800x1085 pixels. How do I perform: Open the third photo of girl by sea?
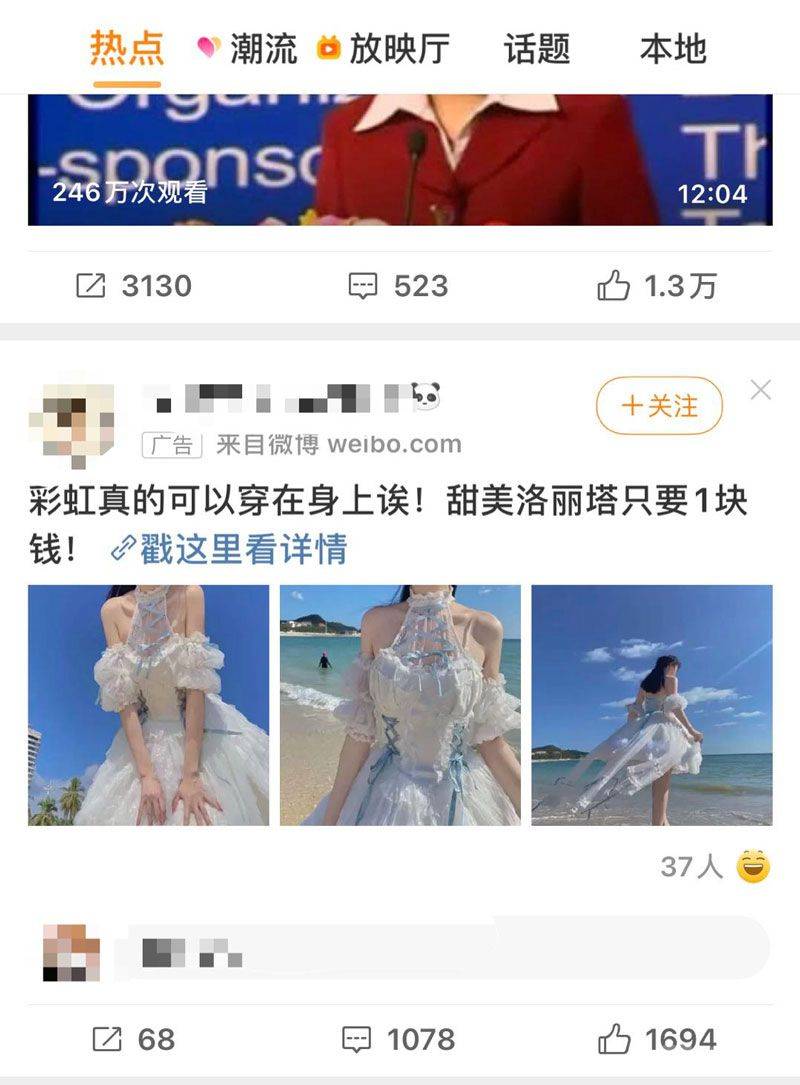pyautogui.click(x=652, y=705)
